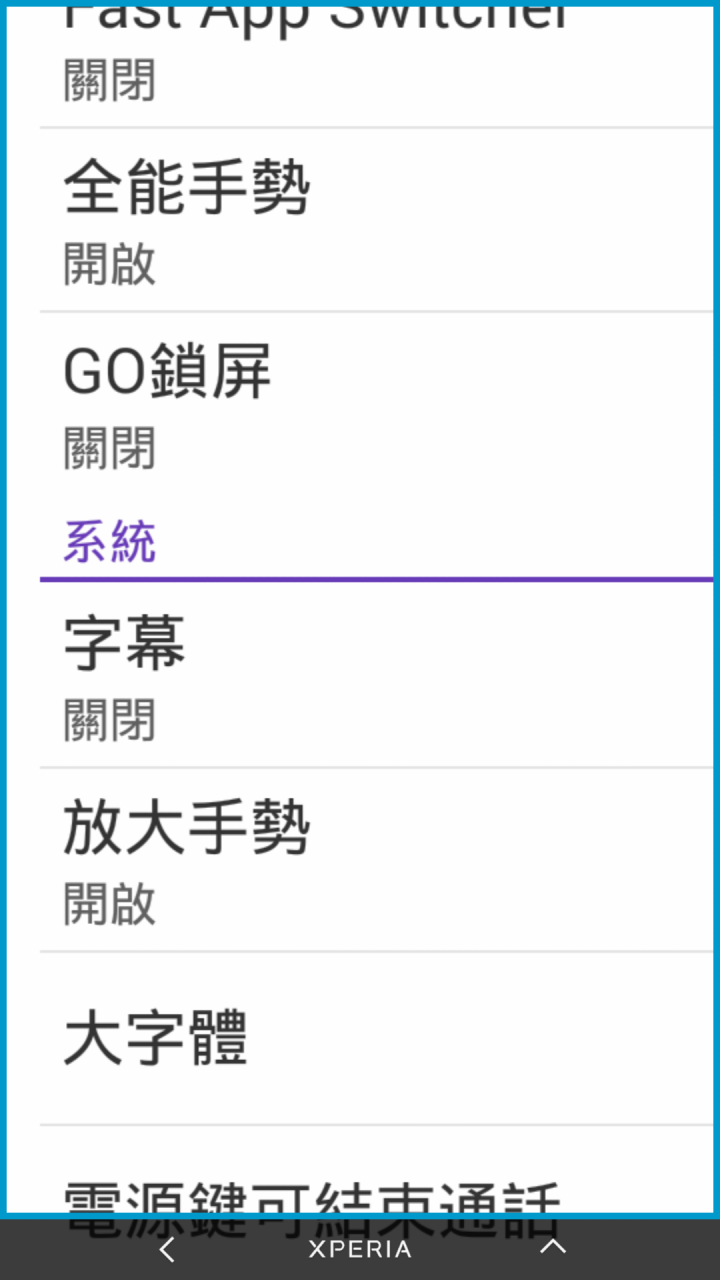Tap the up arrow in the bottom bar
This screenshot has width=720, height=1280.
553,1247
